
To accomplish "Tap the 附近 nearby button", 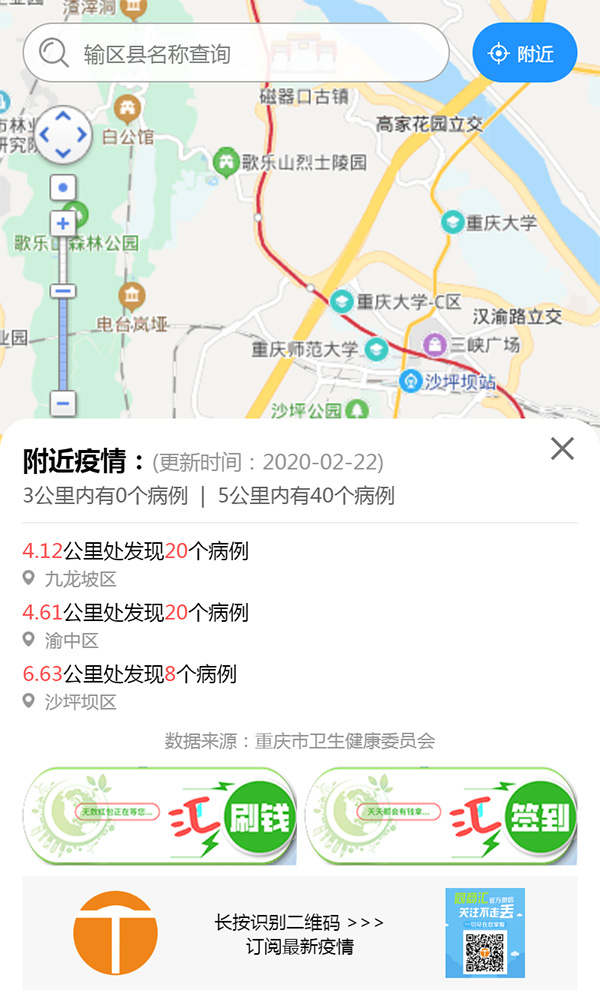I will [525, 53].
